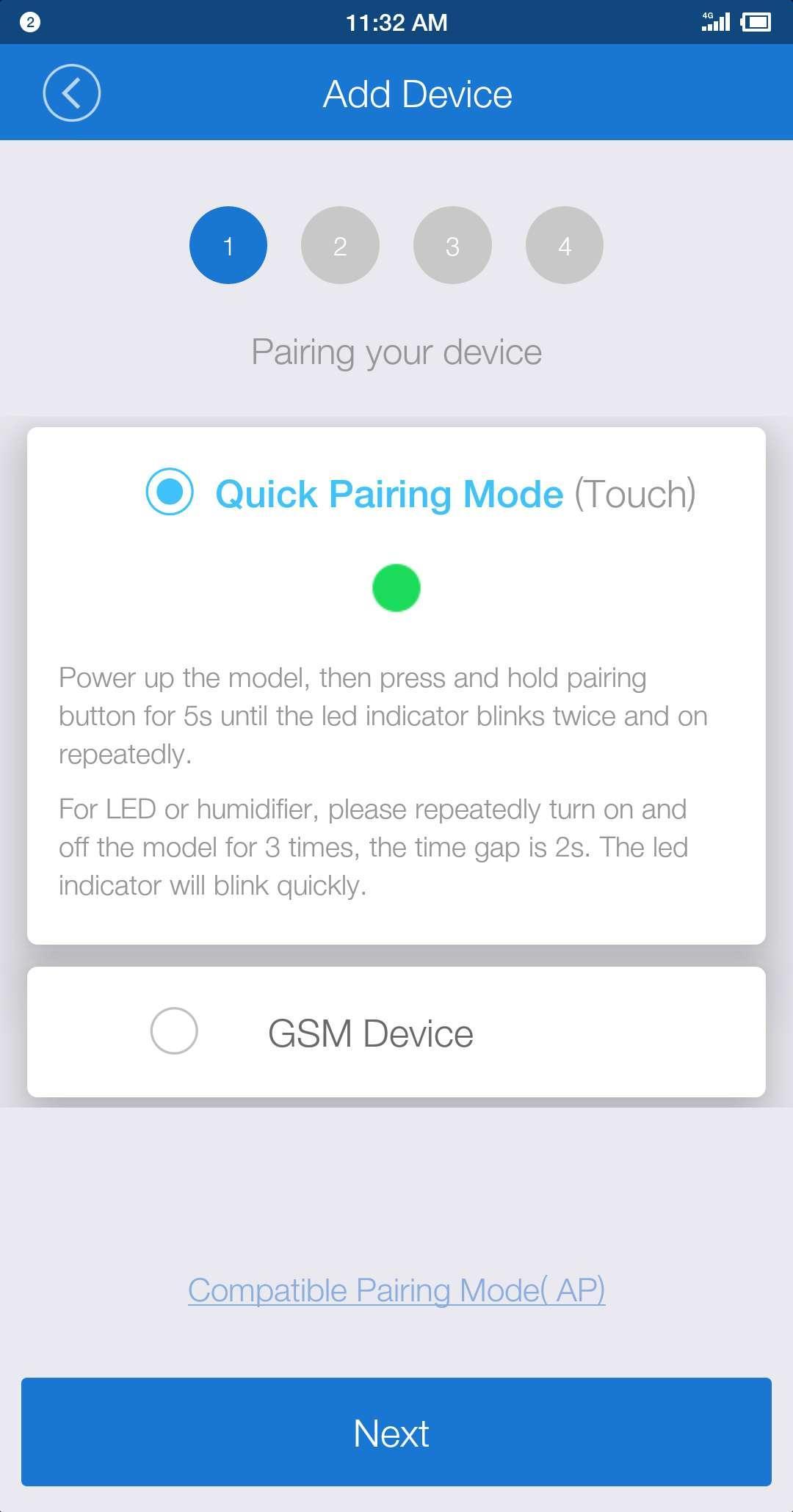Choose the GSM Device option
Screen dimensions: 793x1512
point(174,1031)
